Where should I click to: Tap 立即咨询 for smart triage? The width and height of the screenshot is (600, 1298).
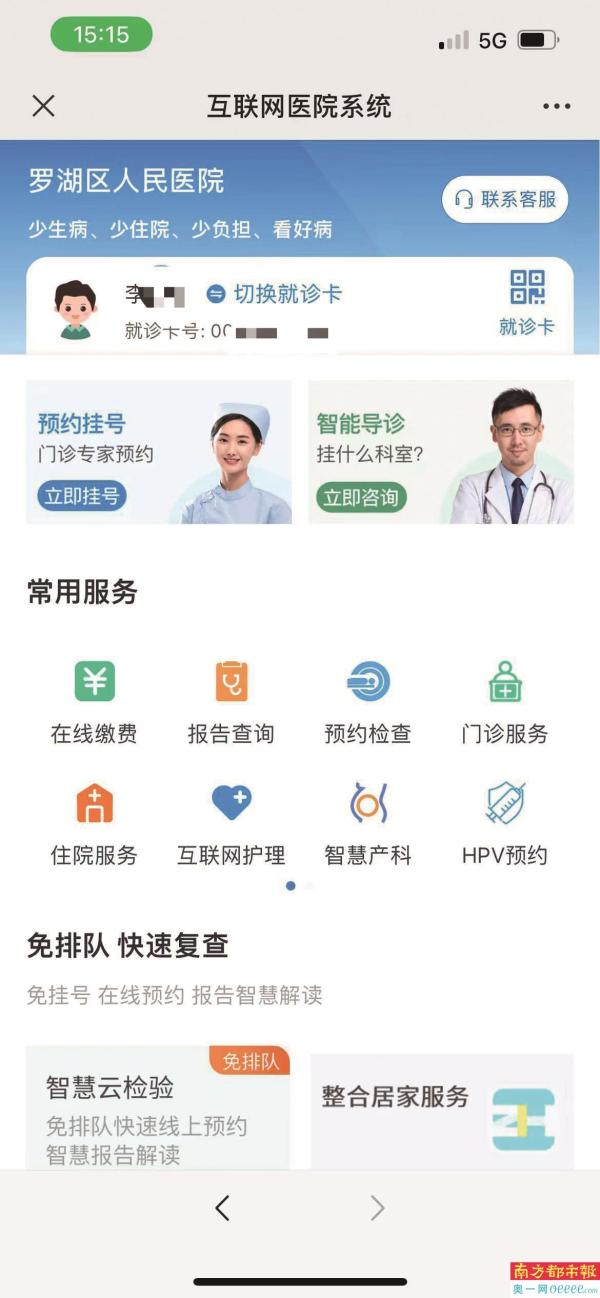361,497
